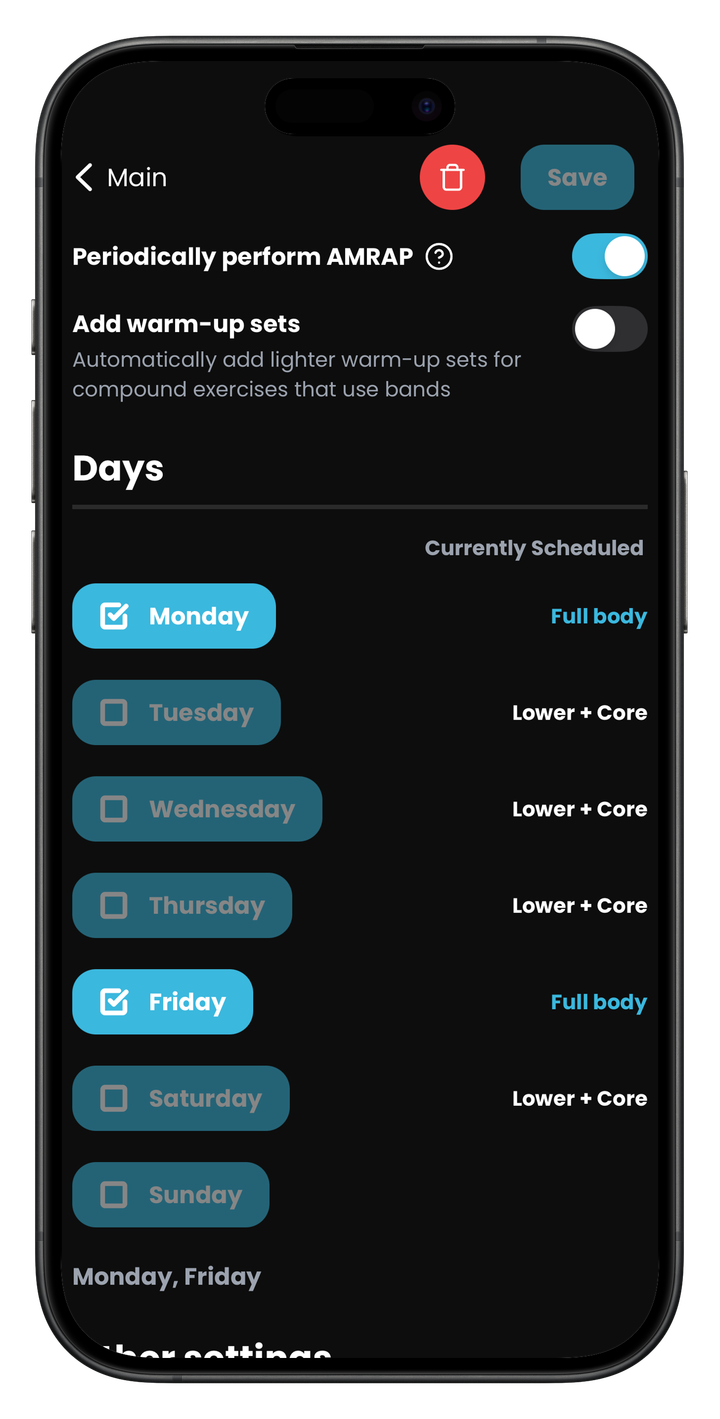
Task: Choose Saturday as a workout day
Action: (x=181, y=1098)
